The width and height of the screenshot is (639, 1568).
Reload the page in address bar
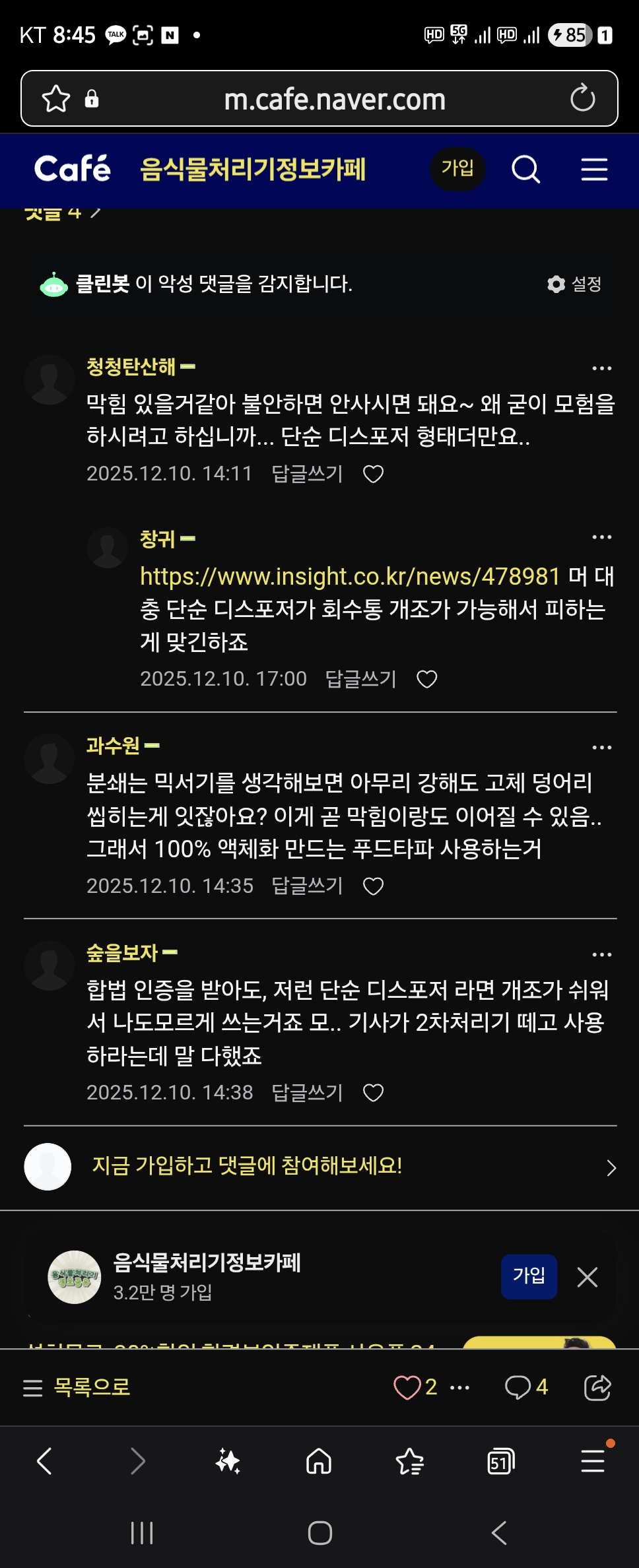point(582,98)
